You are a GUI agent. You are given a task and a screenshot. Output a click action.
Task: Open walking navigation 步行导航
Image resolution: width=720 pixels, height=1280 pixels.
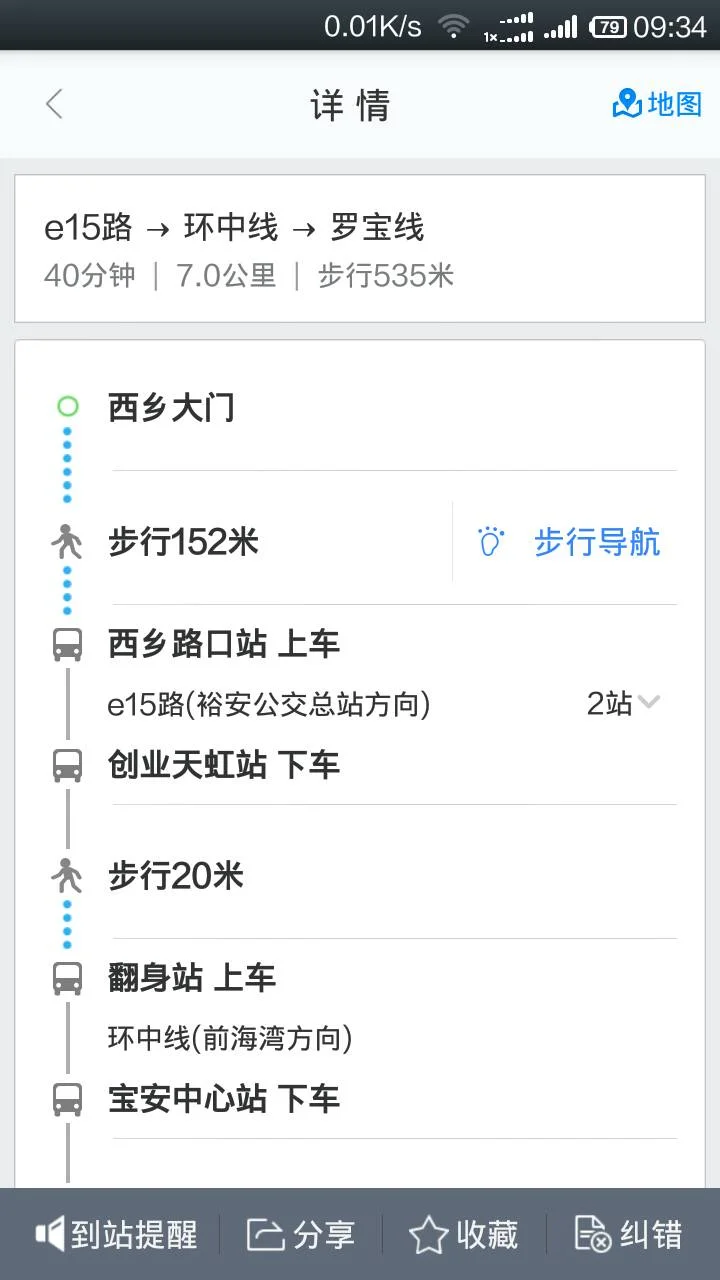pos(596,542)
